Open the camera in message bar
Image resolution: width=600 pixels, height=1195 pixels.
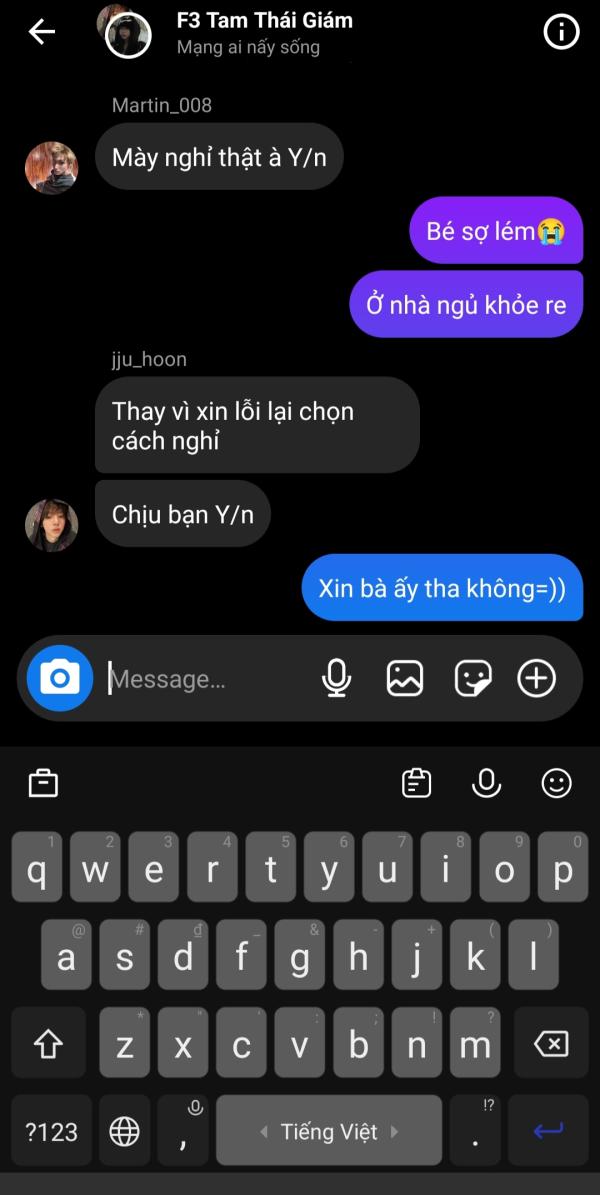[x=60, y=678]
